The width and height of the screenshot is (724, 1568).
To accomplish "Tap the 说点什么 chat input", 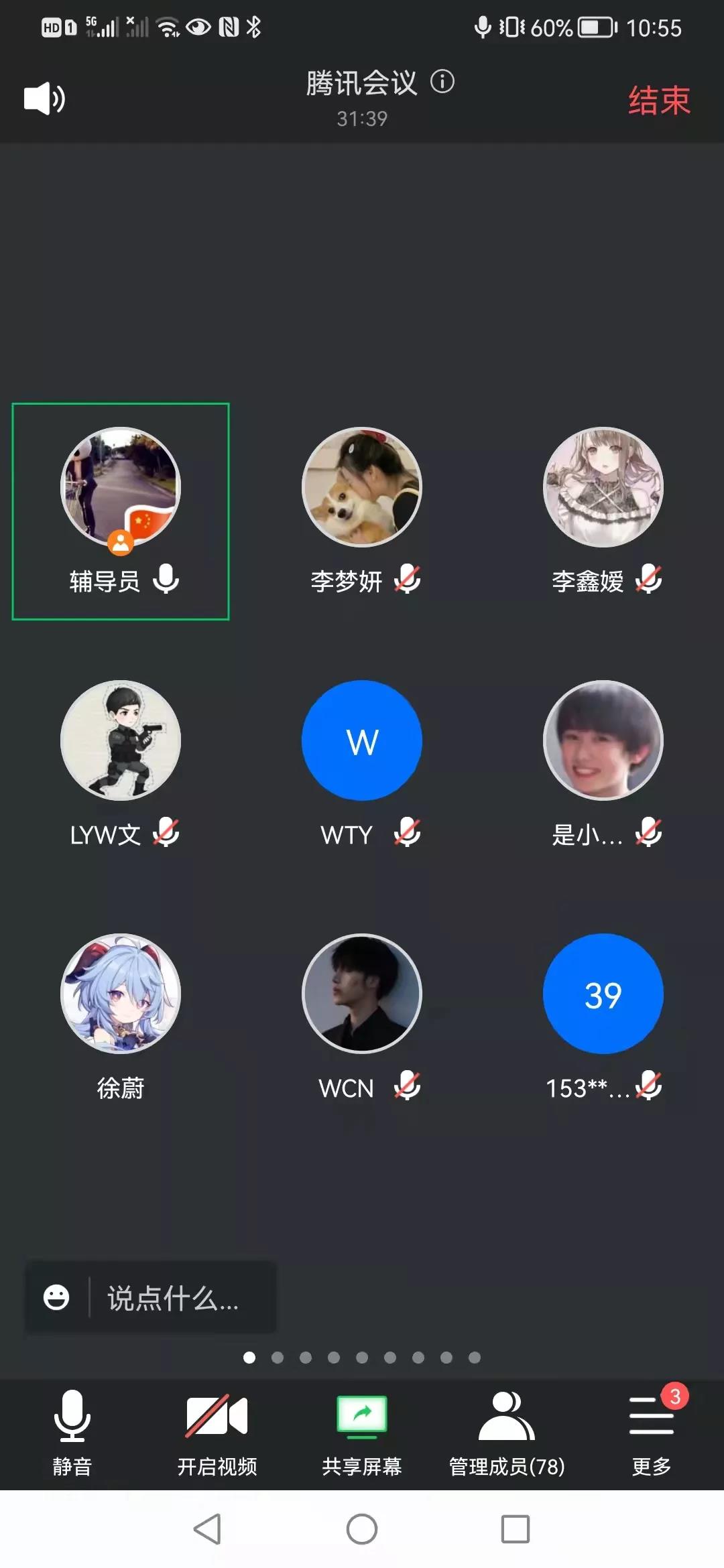I will click(x=173, y=1298).
